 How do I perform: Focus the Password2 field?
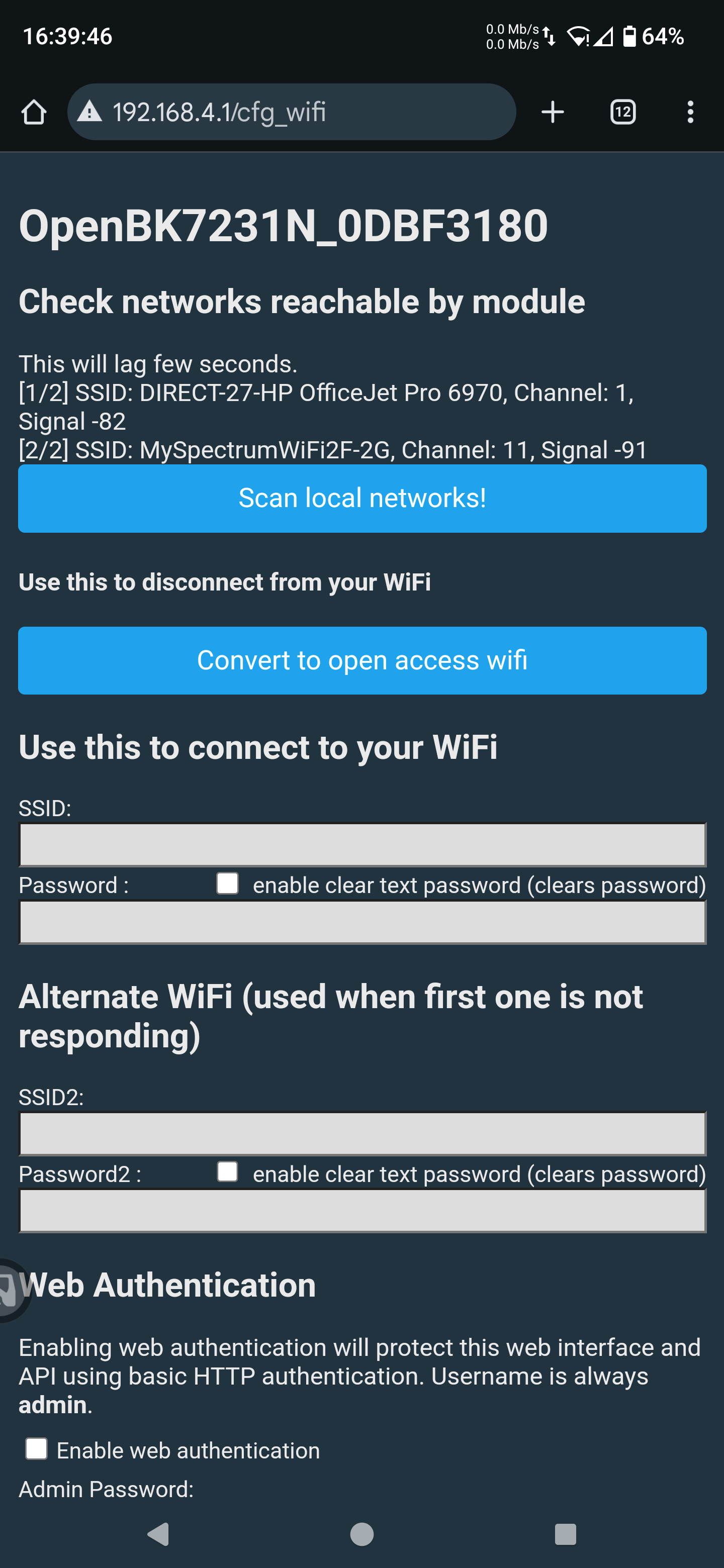coord(363,1211)
